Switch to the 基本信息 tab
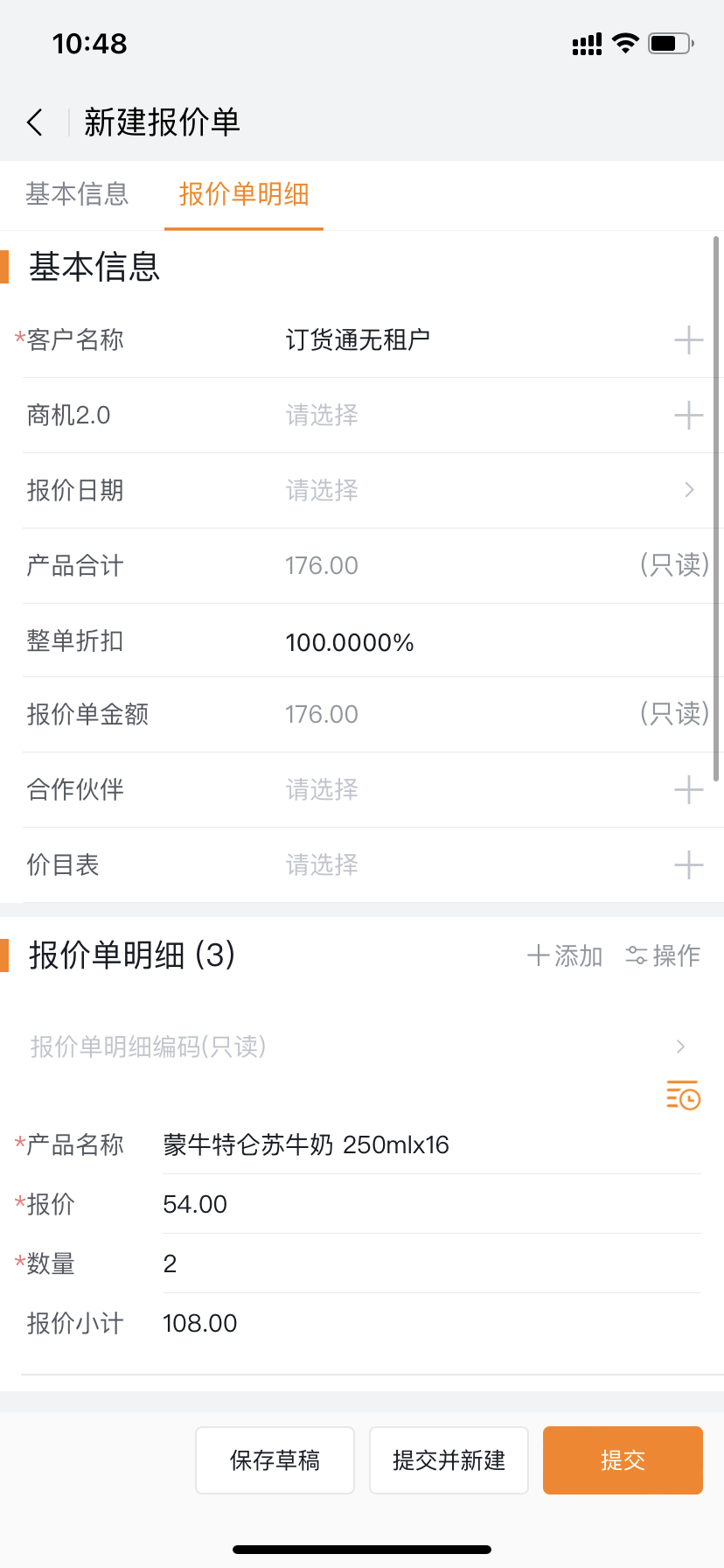Viewport: 724px width, 1568px height. click(x=77, y=194)
